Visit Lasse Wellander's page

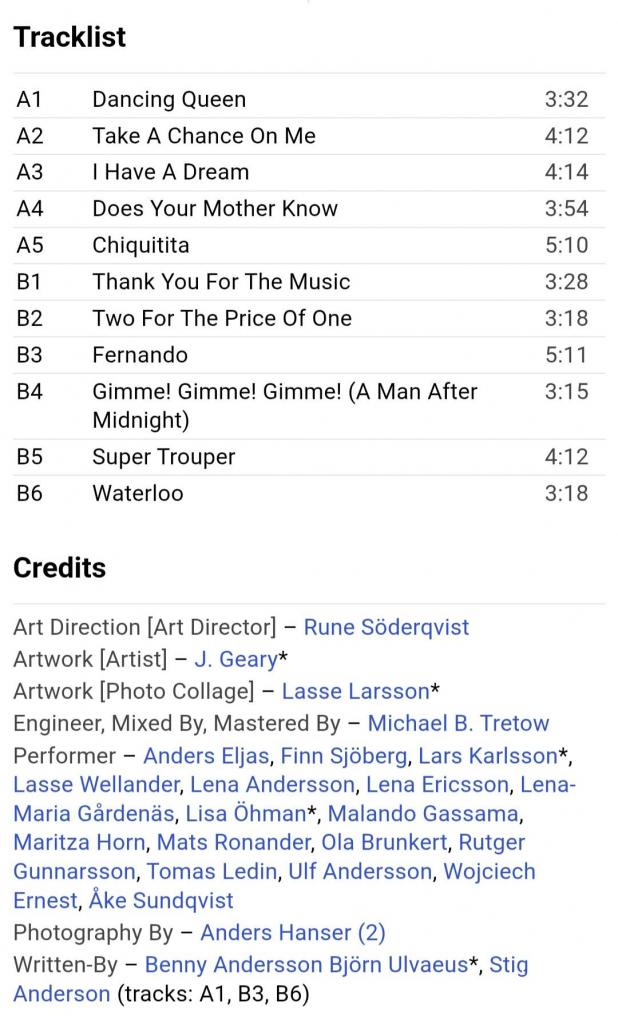tap(96, 785)
